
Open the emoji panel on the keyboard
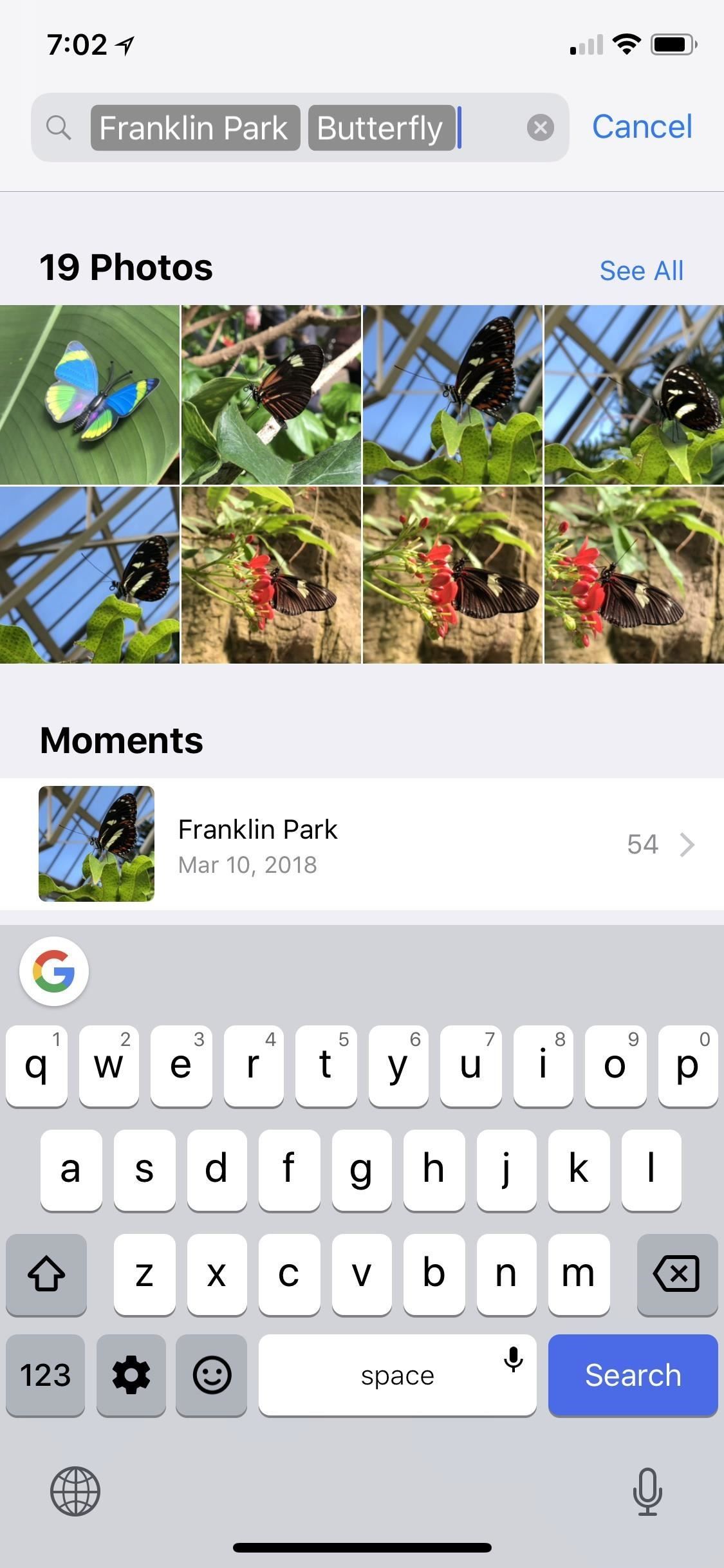tap(212, 1375)
